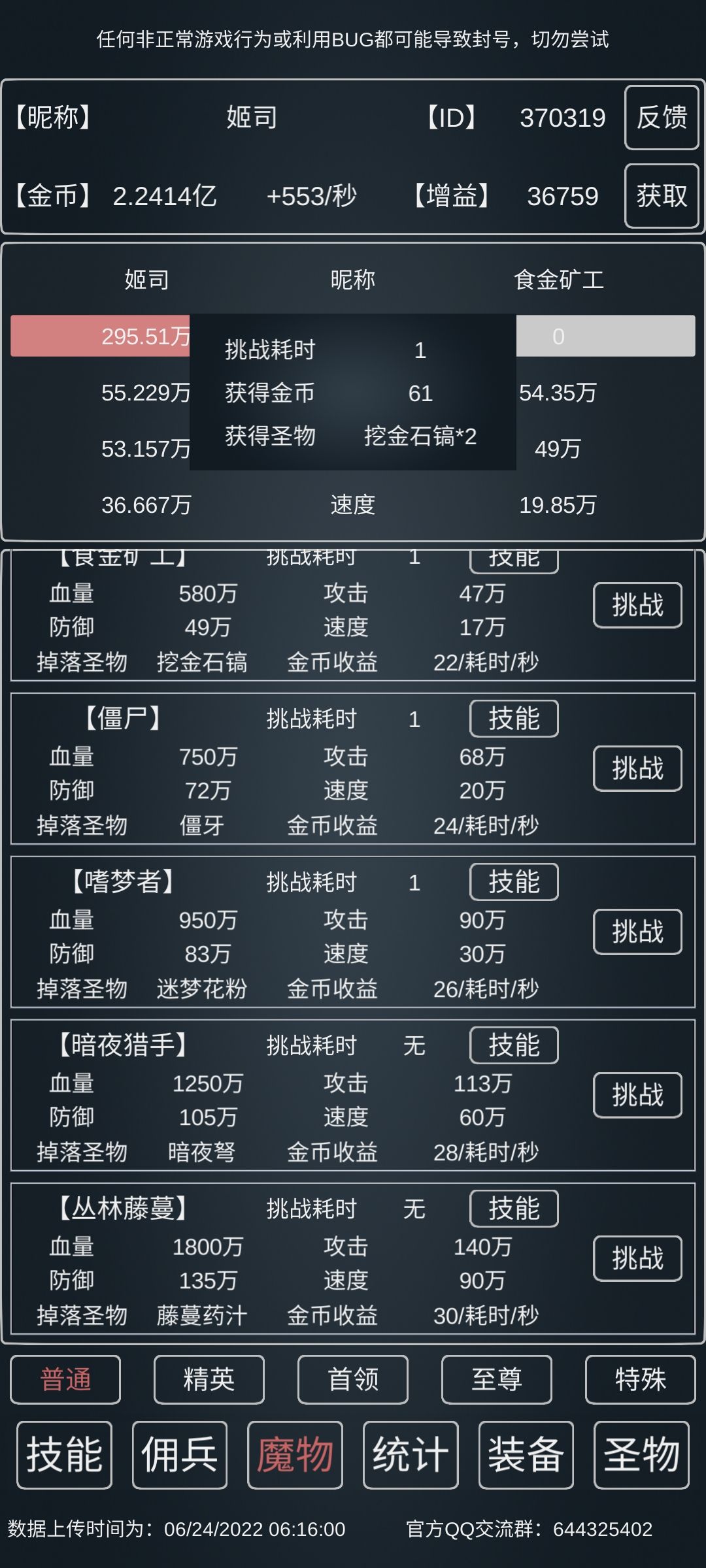The width and height of the screenshot is (706, 1568).
Task: Challenge the 僵尸 monster
Action: point(637,768)
